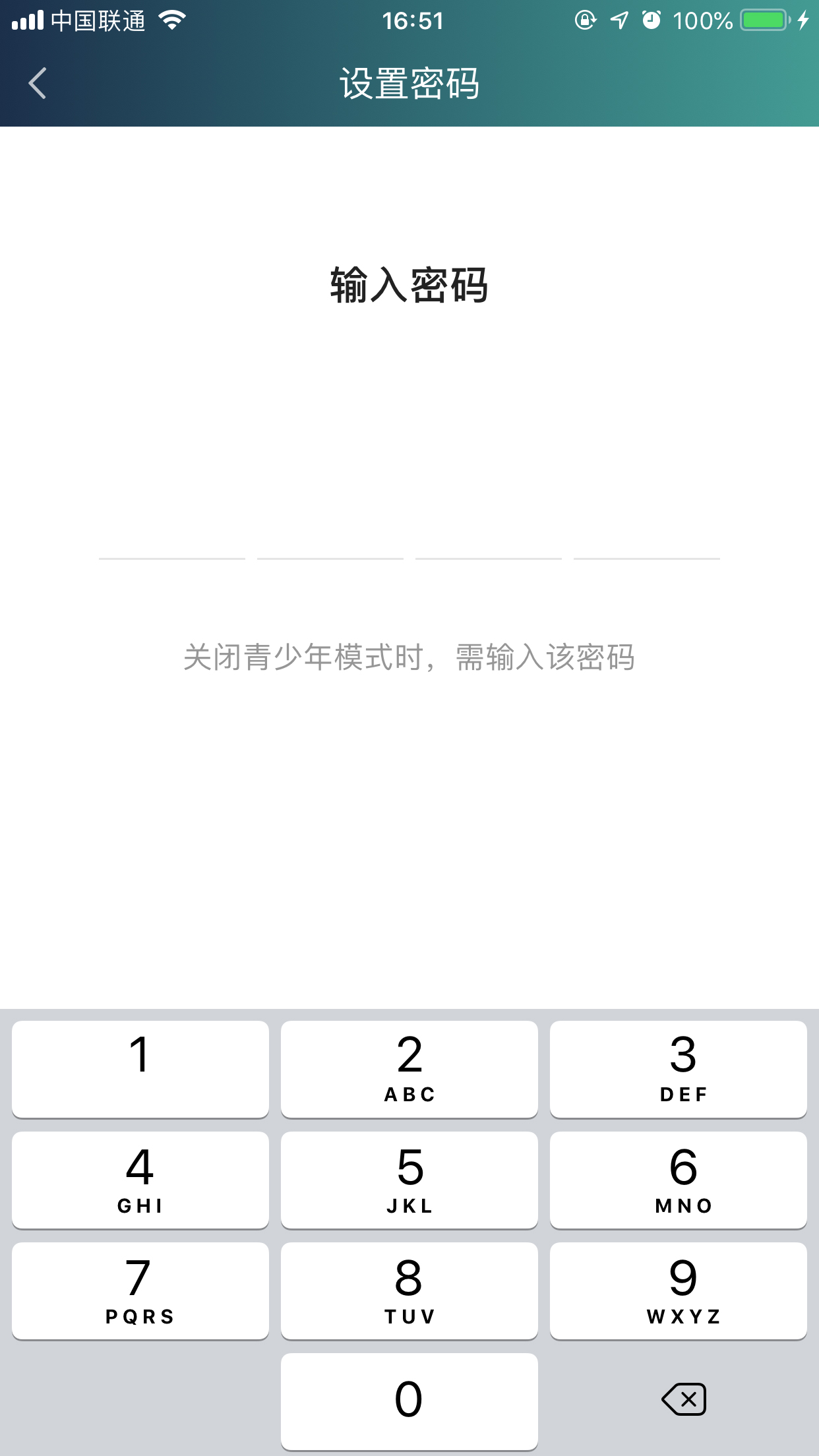This screenshot has height=1456, width=819.
Task: Delete last digit with backspace key
Action: (684, 1399)
